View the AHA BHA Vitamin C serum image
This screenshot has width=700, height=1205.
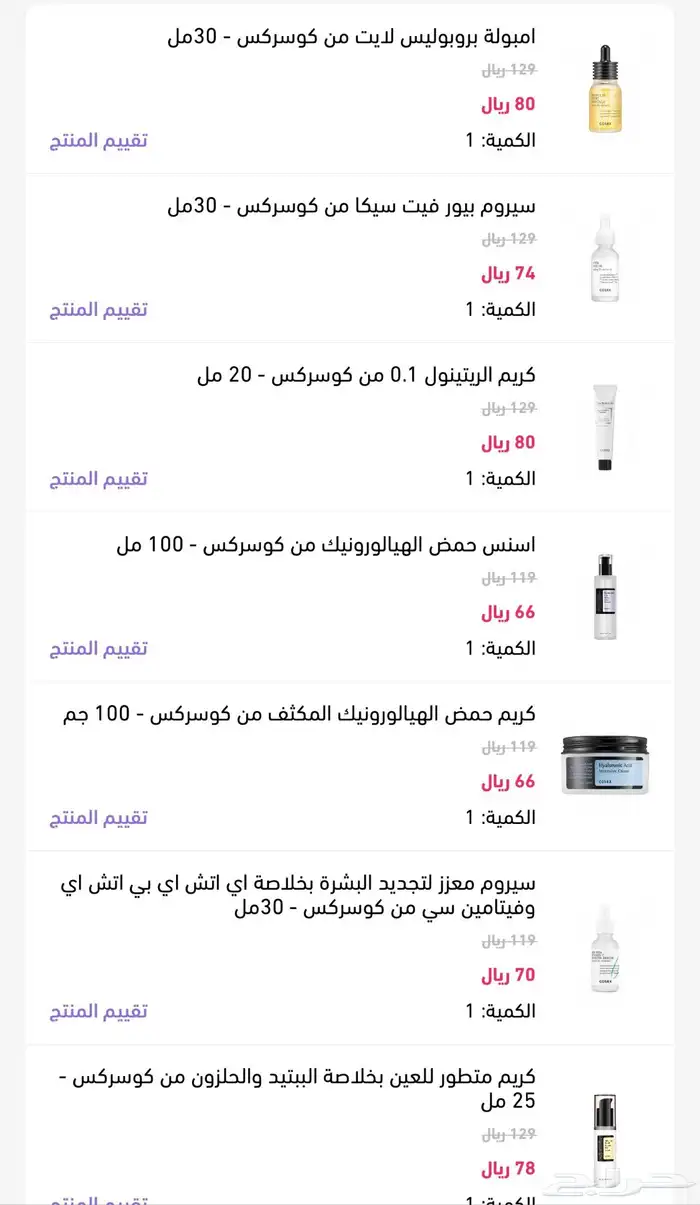(x=605, y=948)
